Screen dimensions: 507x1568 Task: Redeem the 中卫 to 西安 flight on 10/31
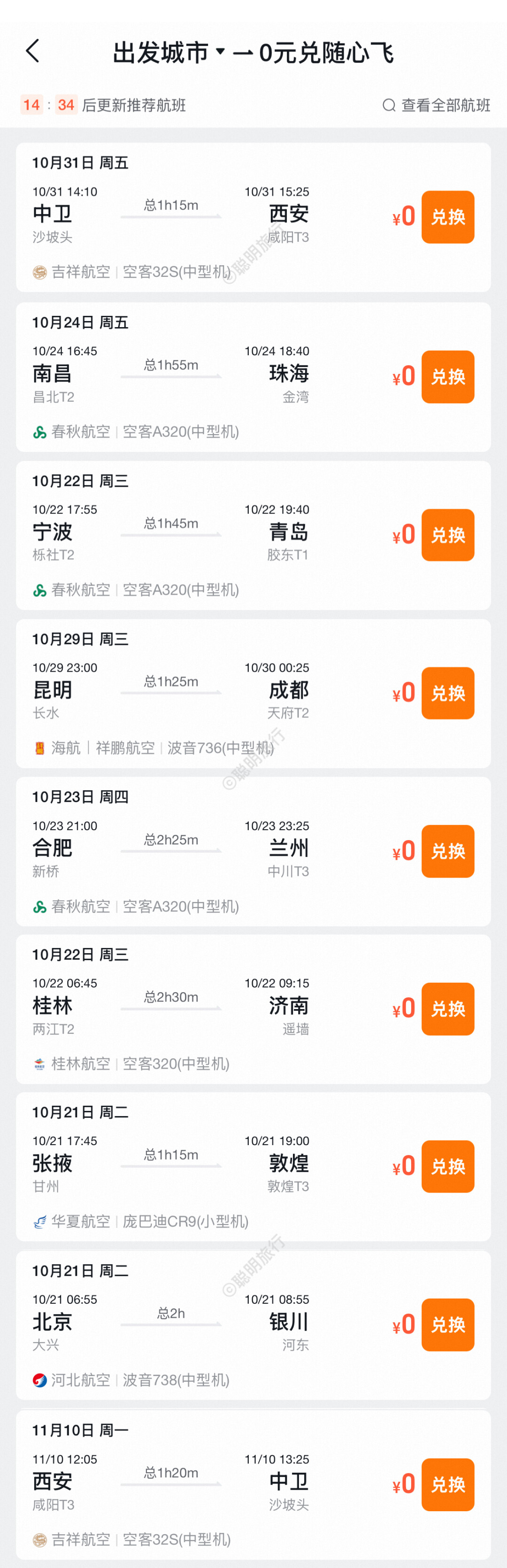pyautogui.click(x=447, y=217)
